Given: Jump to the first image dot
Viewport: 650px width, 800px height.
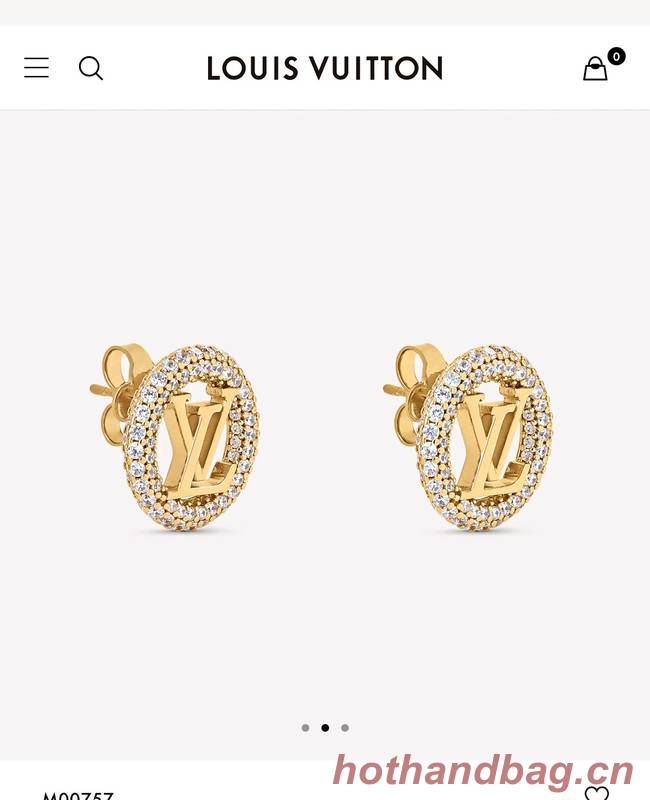Looking at the screenshot, I should (305, 728).
